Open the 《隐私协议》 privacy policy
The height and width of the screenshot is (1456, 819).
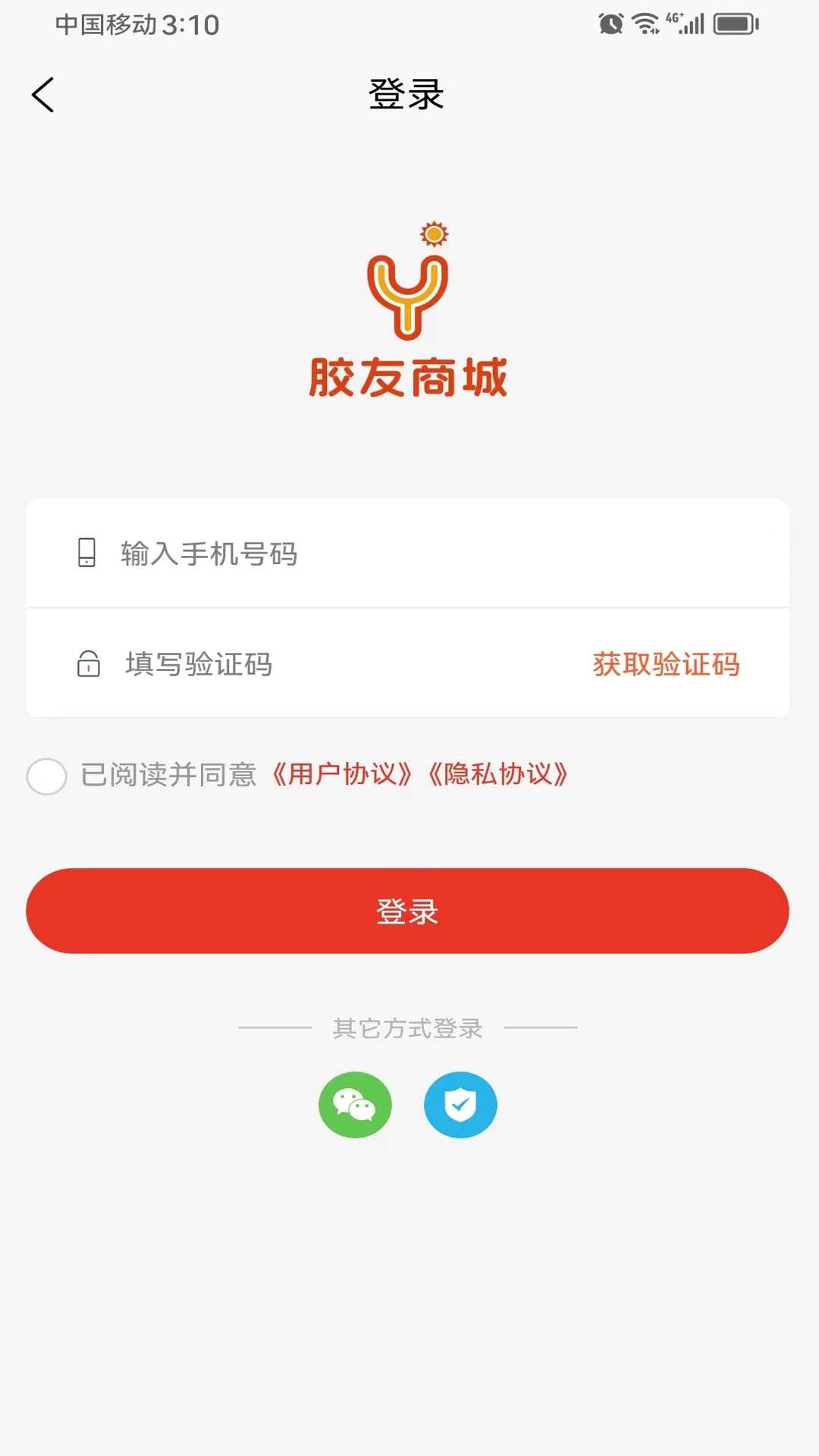coord(502,775)
